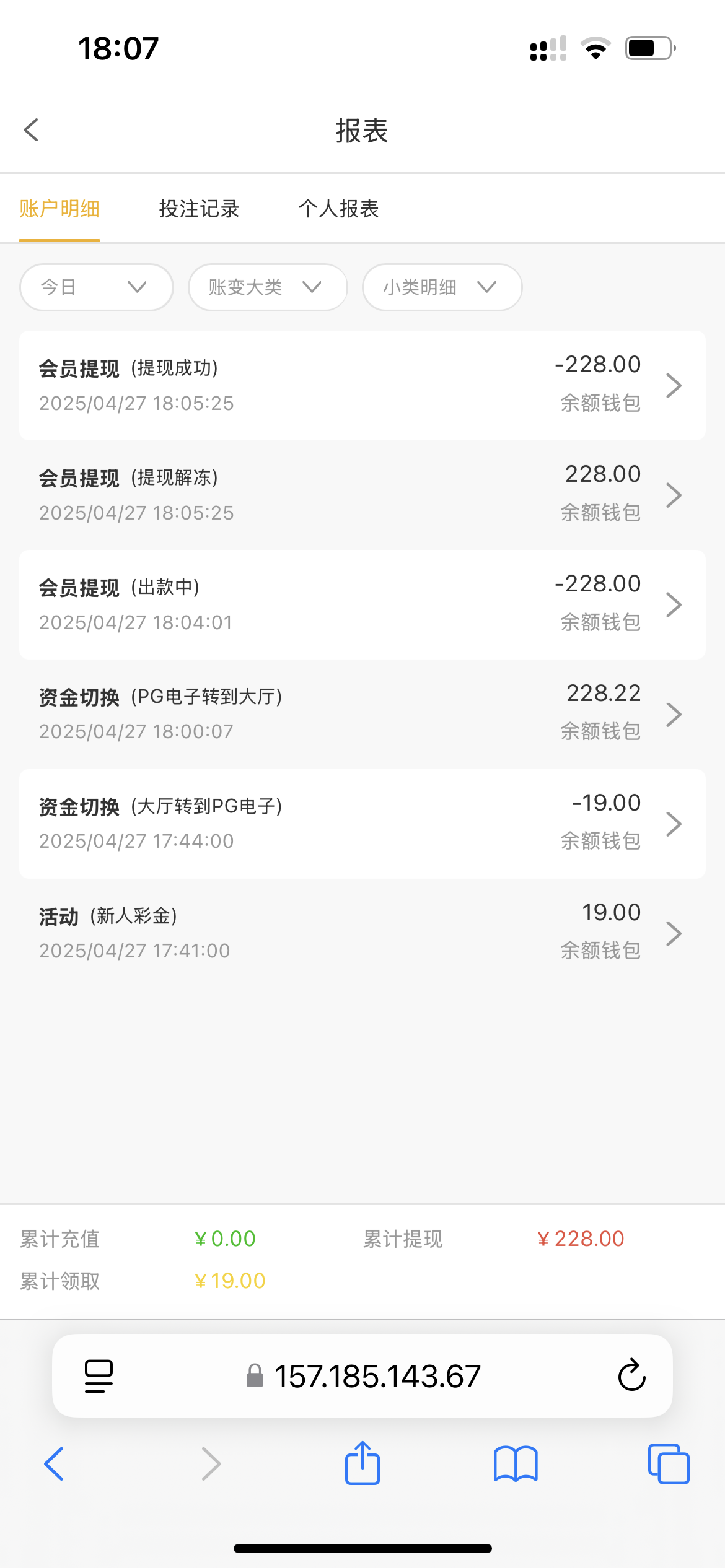The height and width of the screenshot is (1568, 725).
Task: View the 会员提现 (出款中) record
Action: (x=362, y=604)
